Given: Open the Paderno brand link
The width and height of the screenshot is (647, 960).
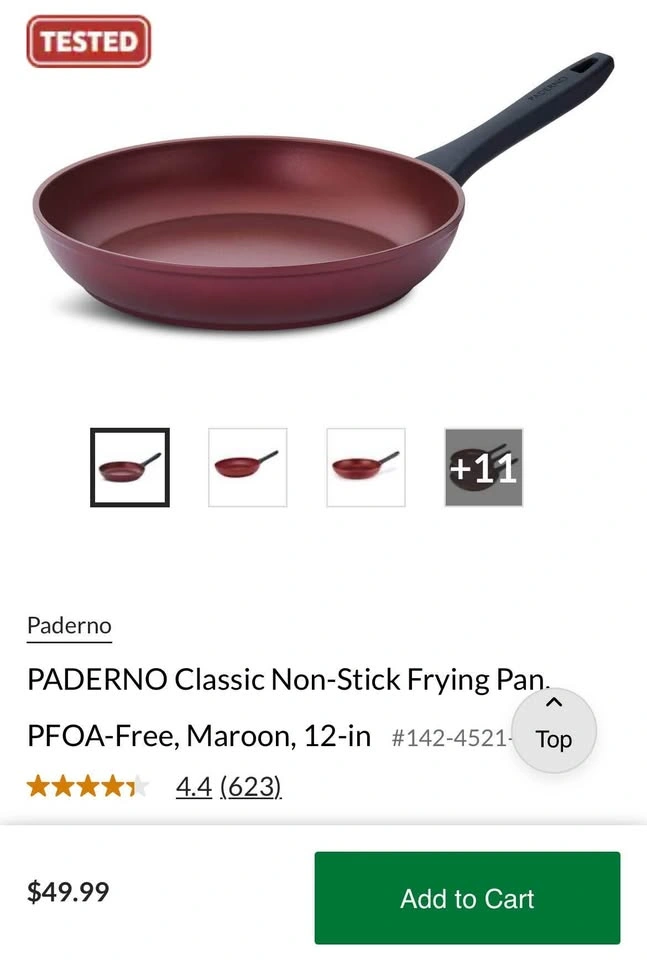Looking at the screenshot, I should click(69, 627).
